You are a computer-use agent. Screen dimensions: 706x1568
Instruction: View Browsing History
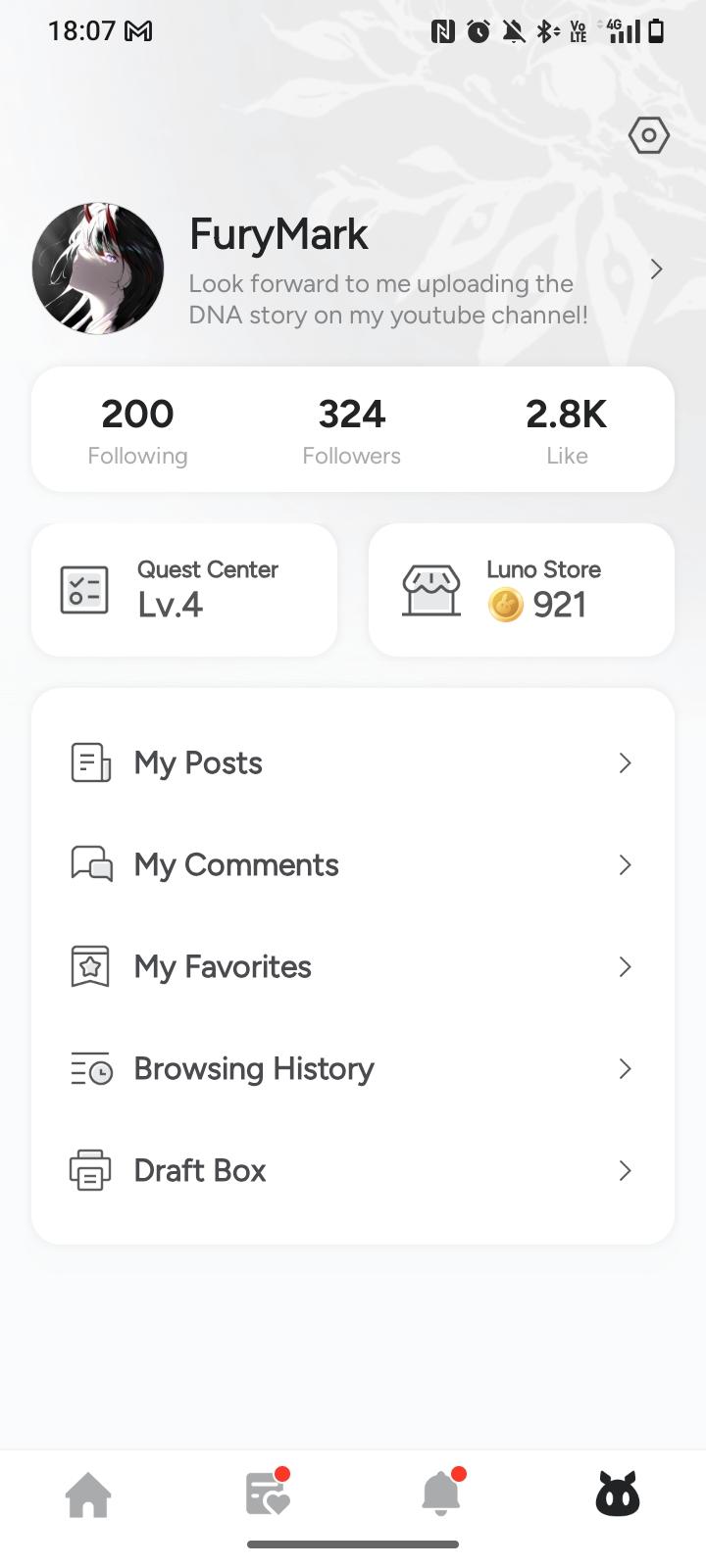point(353,1068)
